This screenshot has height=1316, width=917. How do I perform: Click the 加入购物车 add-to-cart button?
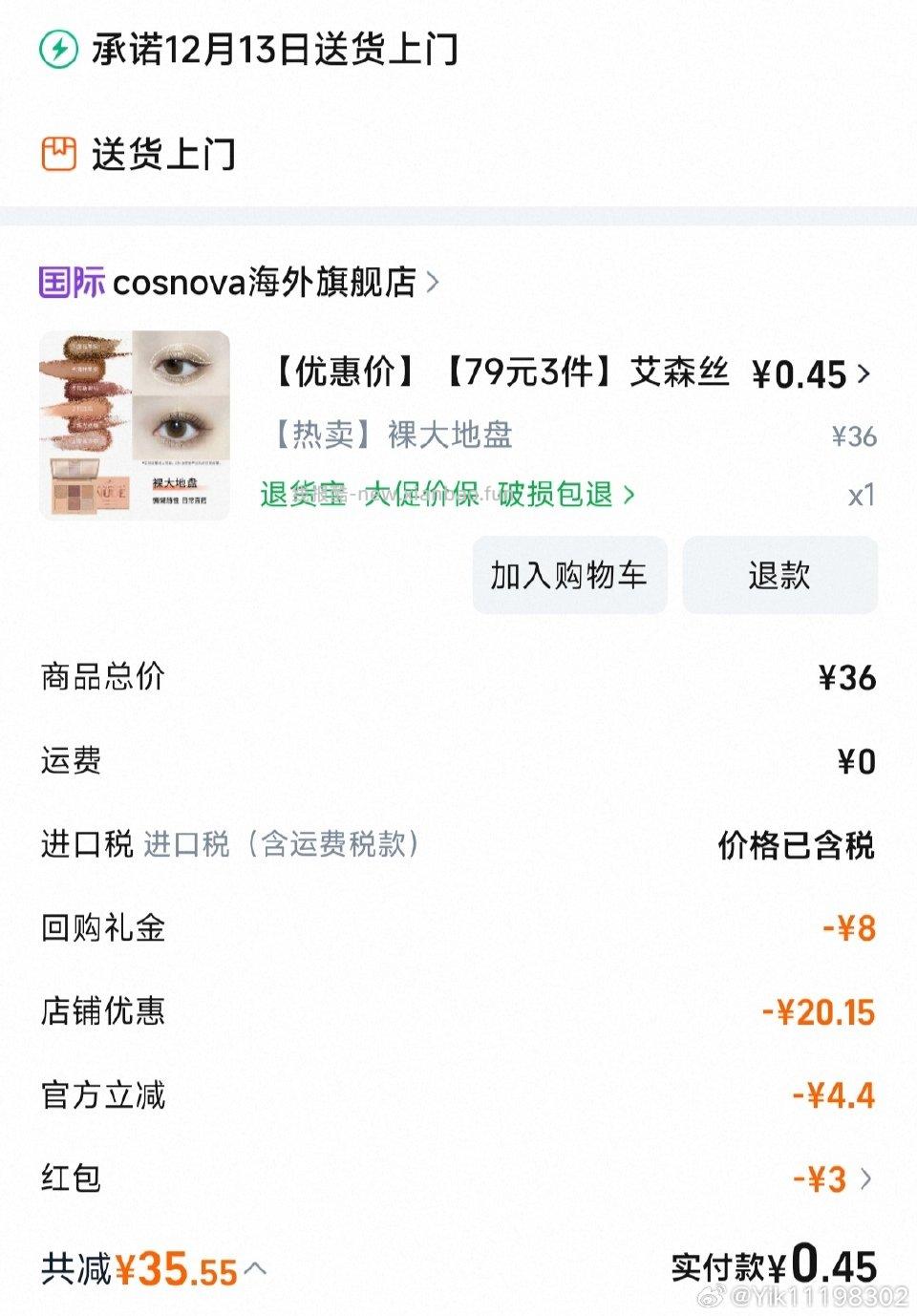(568, 575)
